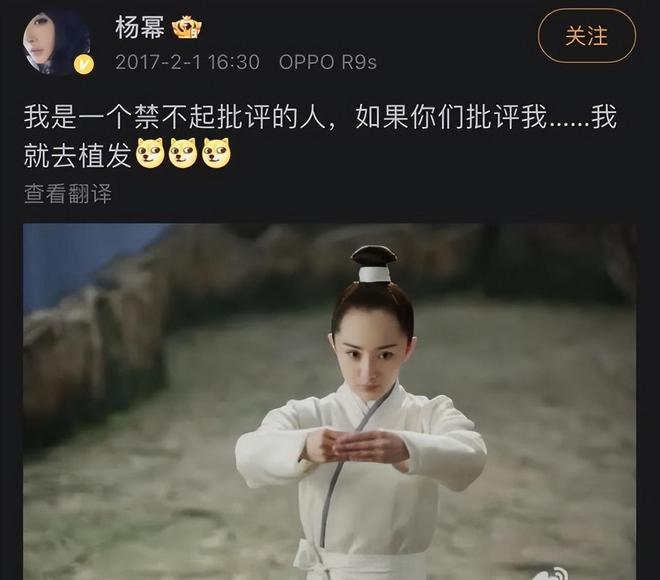
Task: Open the poster's username profile
Action: (140, 27)
